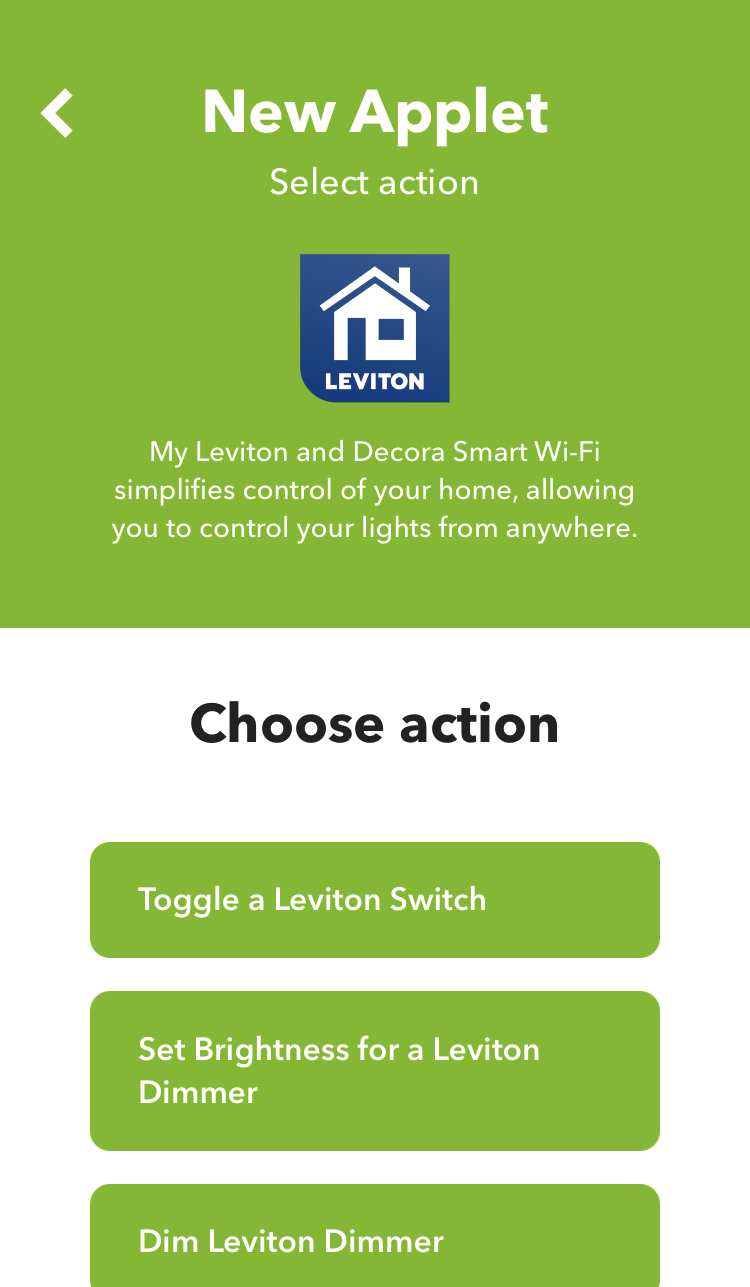Click the New Applet title
The image size is (750, 1287).
click(374, 111)
